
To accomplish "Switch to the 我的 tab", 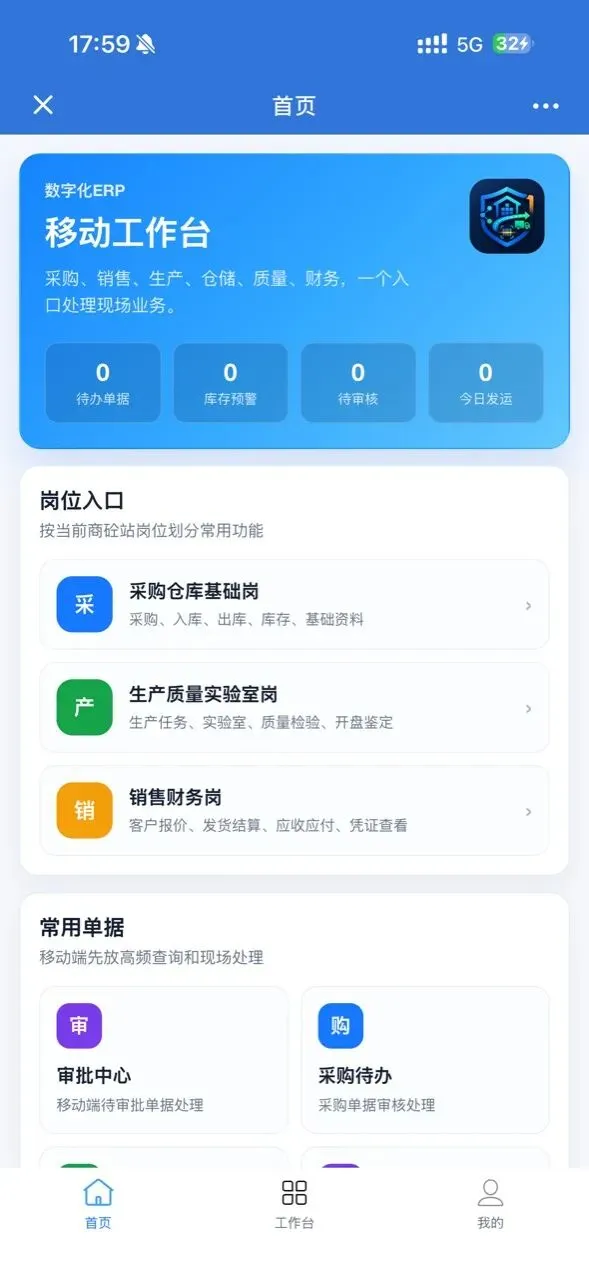I will (490, 1204).
